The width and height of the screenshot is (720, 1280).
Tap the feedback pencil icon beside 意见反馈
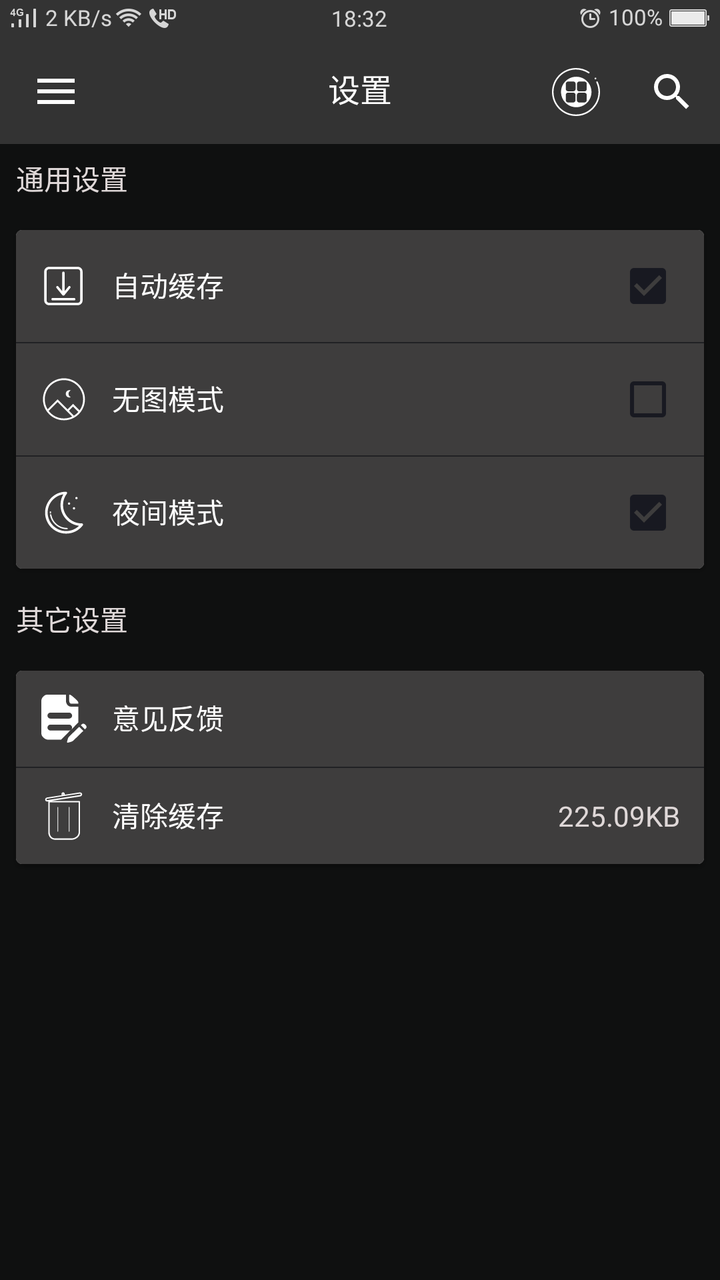(x=63, y=718)
